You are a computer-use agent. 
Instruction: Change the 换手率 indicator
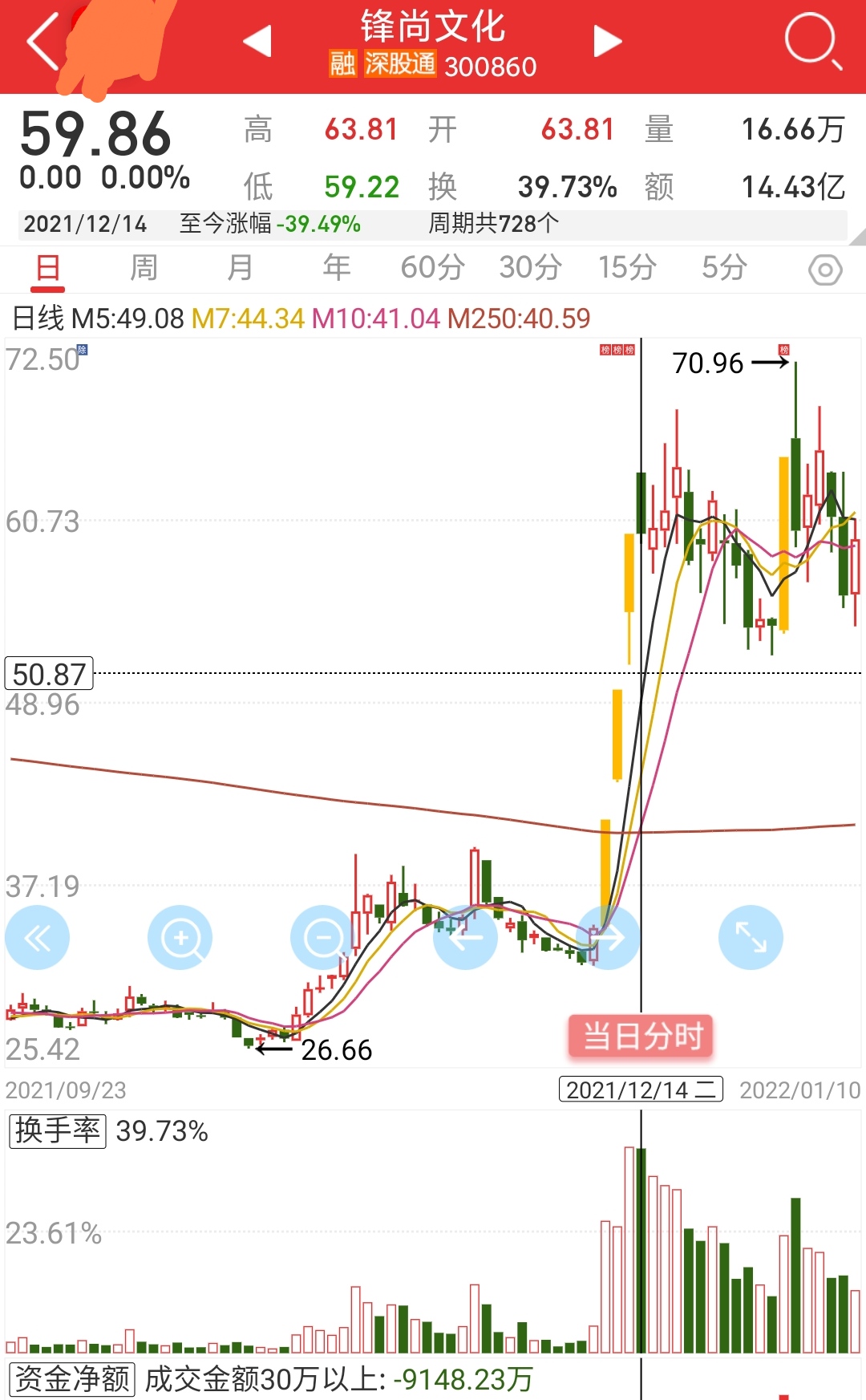[x=57, y=1130]
